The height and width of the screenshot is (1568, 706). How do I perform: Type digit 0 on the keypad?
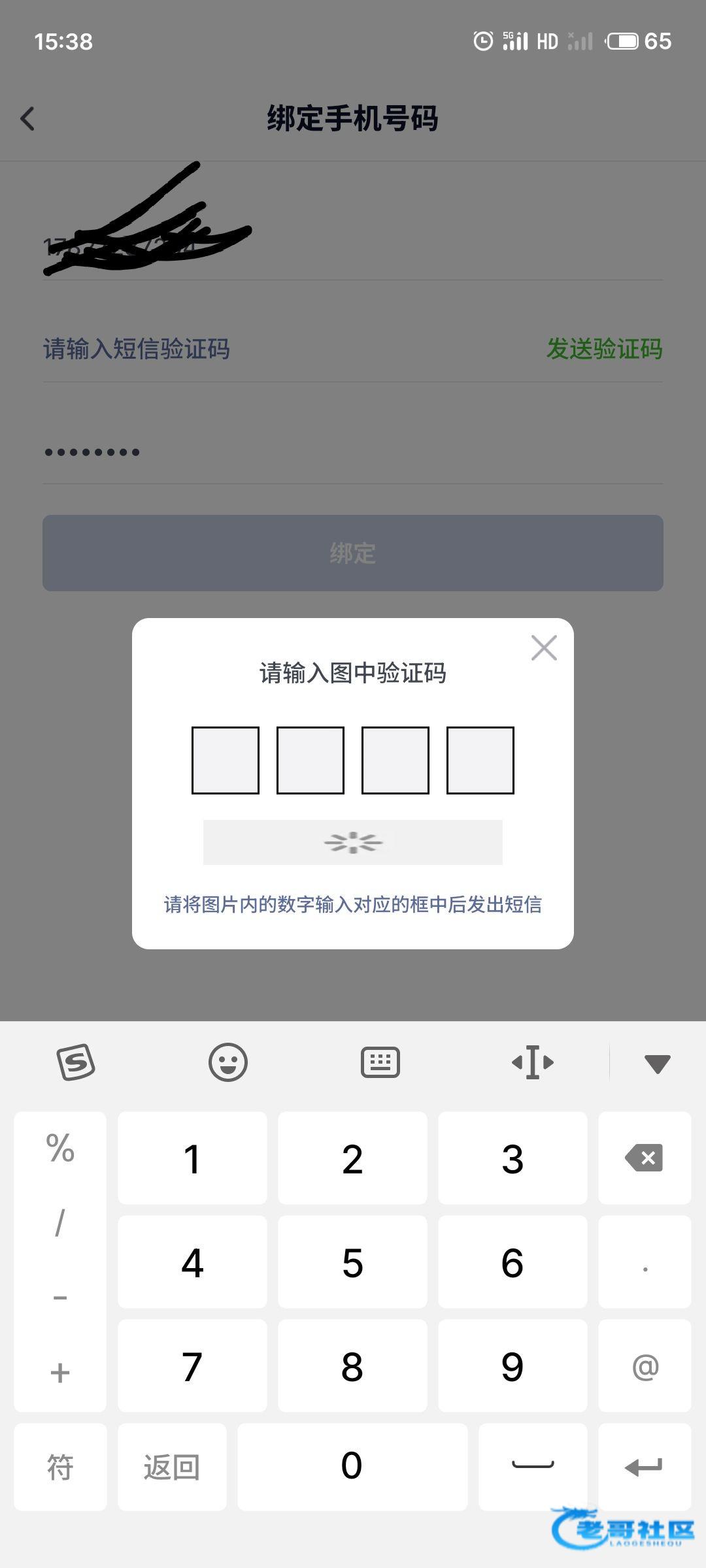[x=352, y=1467]
